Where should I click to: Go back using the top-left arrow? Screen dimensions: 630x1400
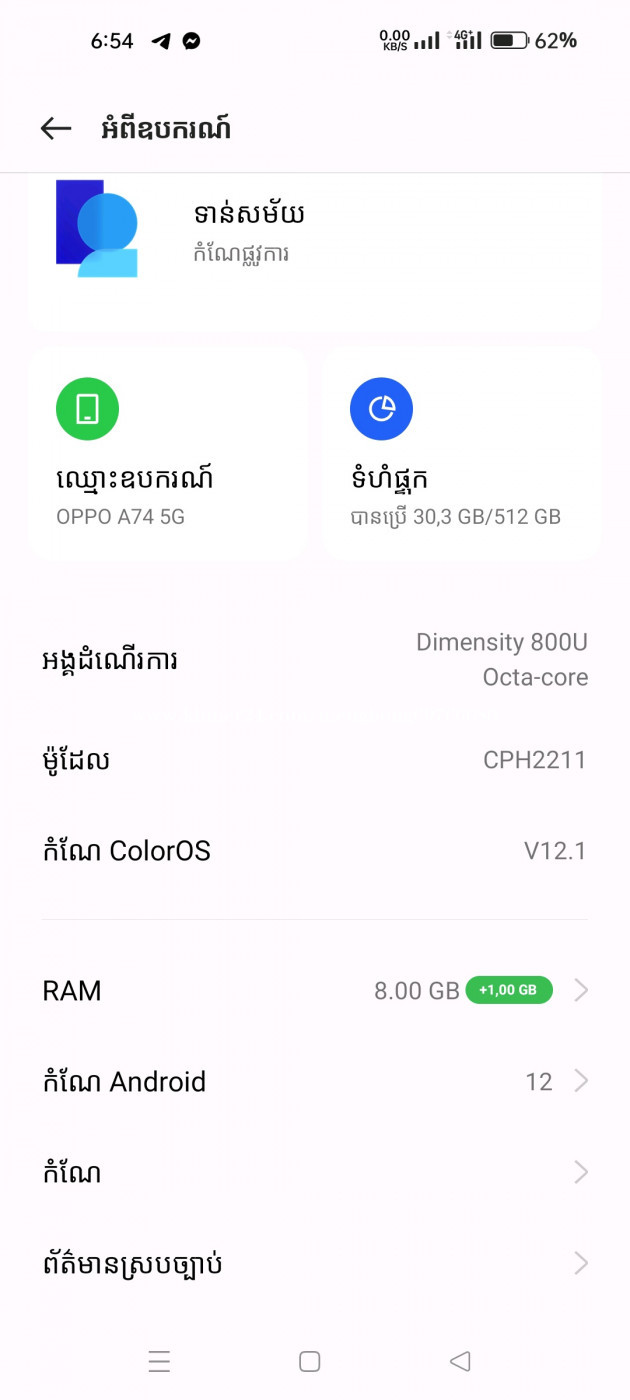(56, 128)
